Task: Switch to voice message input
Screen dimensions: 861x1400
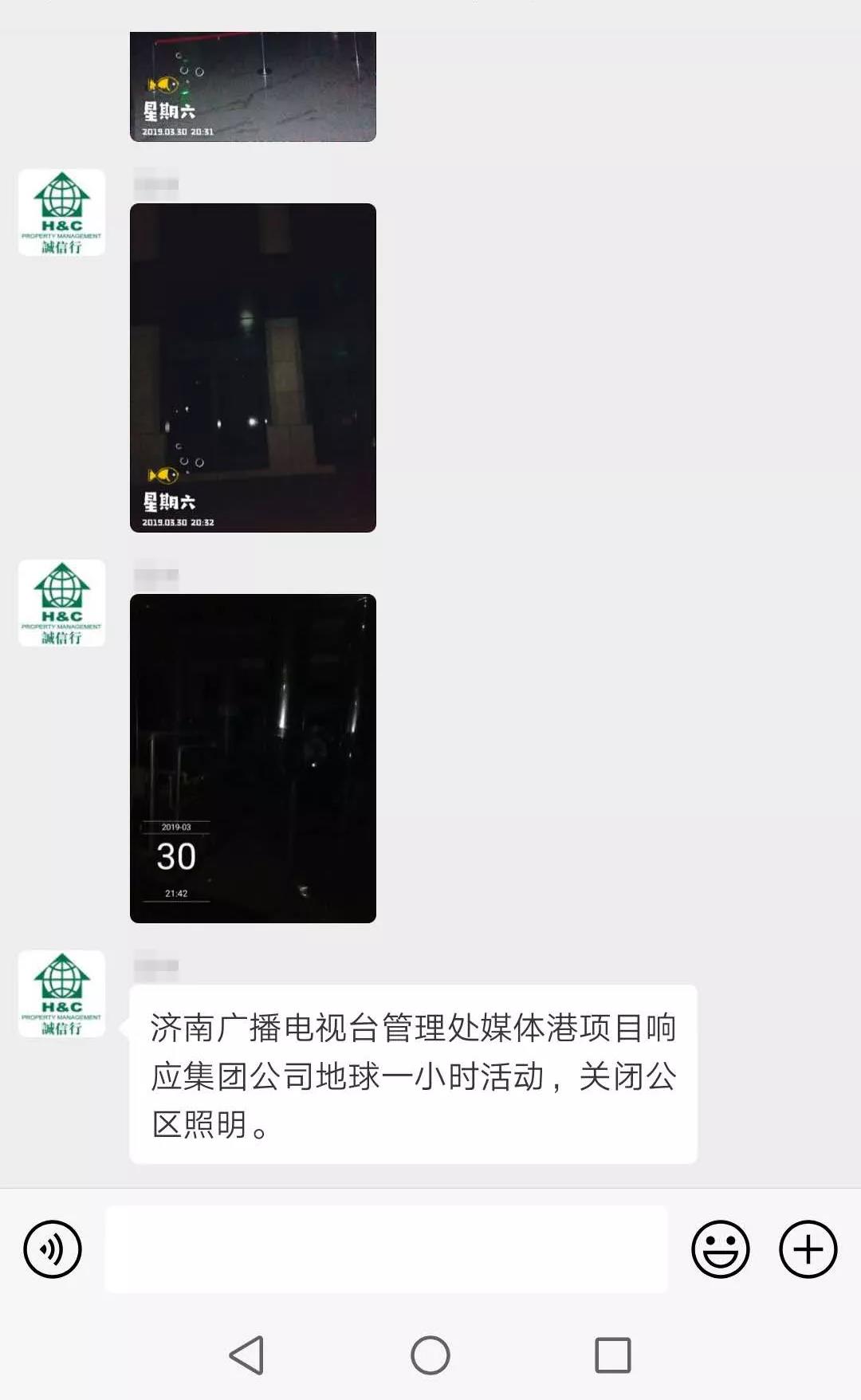Action: [53, 1249]
